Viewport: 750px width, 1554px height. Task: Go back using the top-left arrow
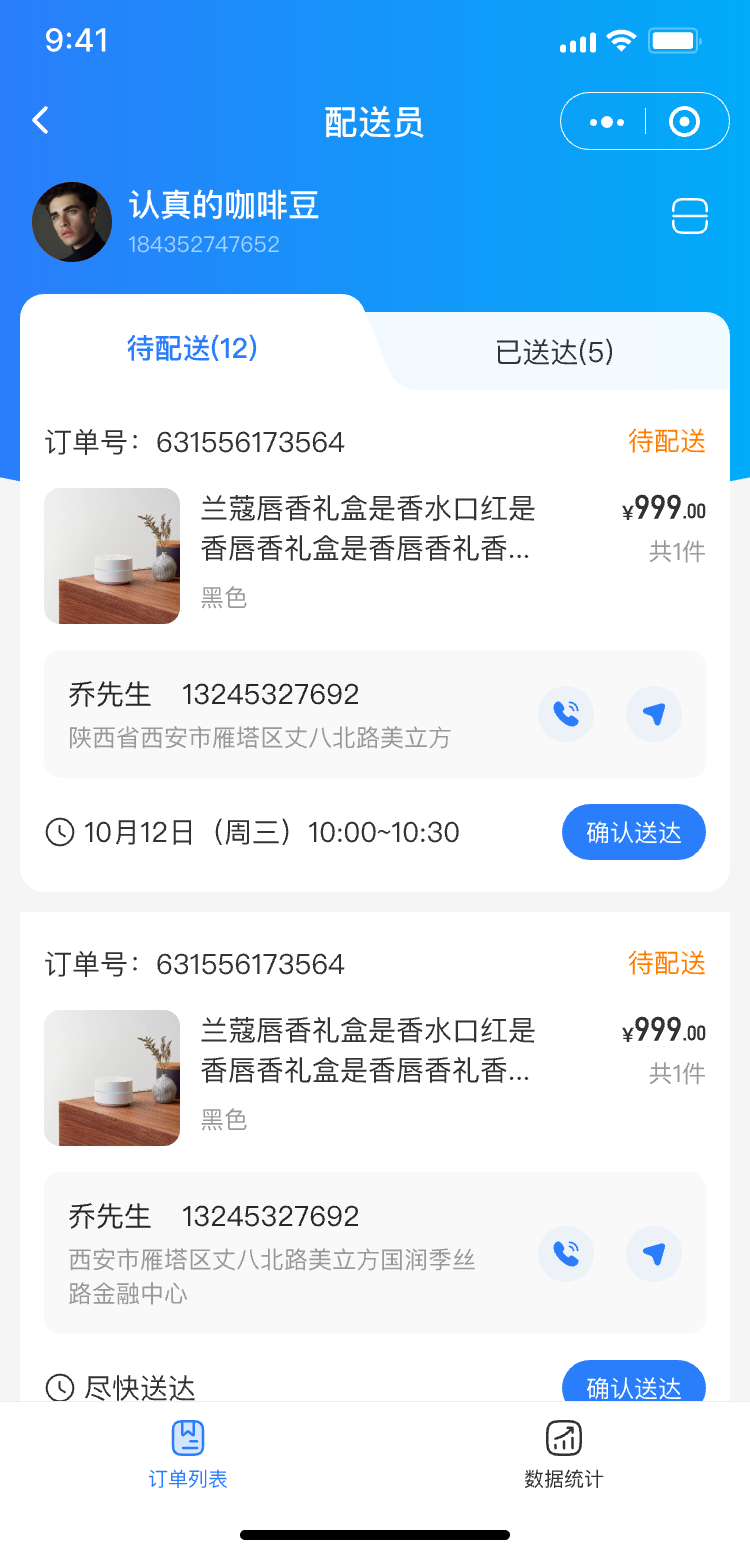click(40, 121)
